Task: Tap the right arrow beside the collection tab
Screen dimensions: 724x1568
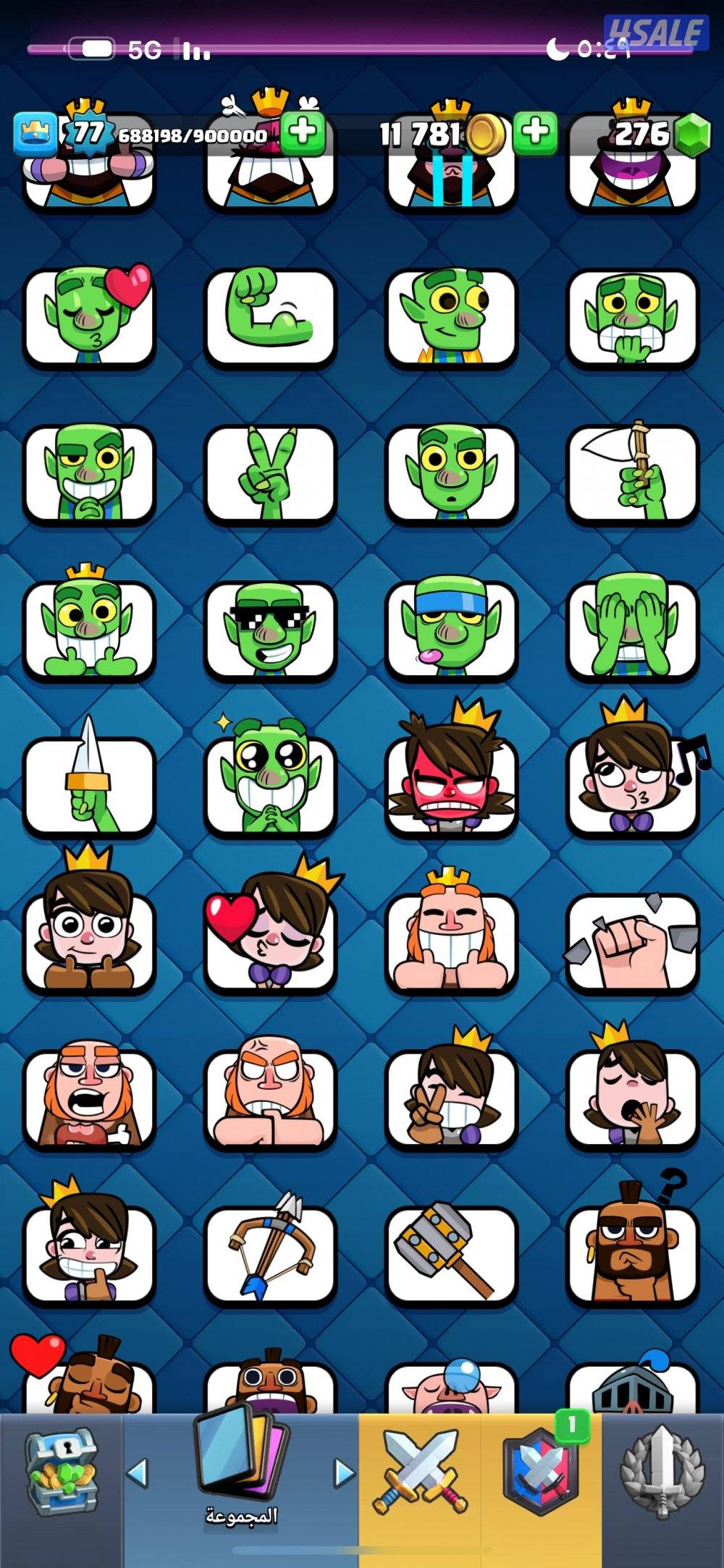Action: tap(345, 1471)
